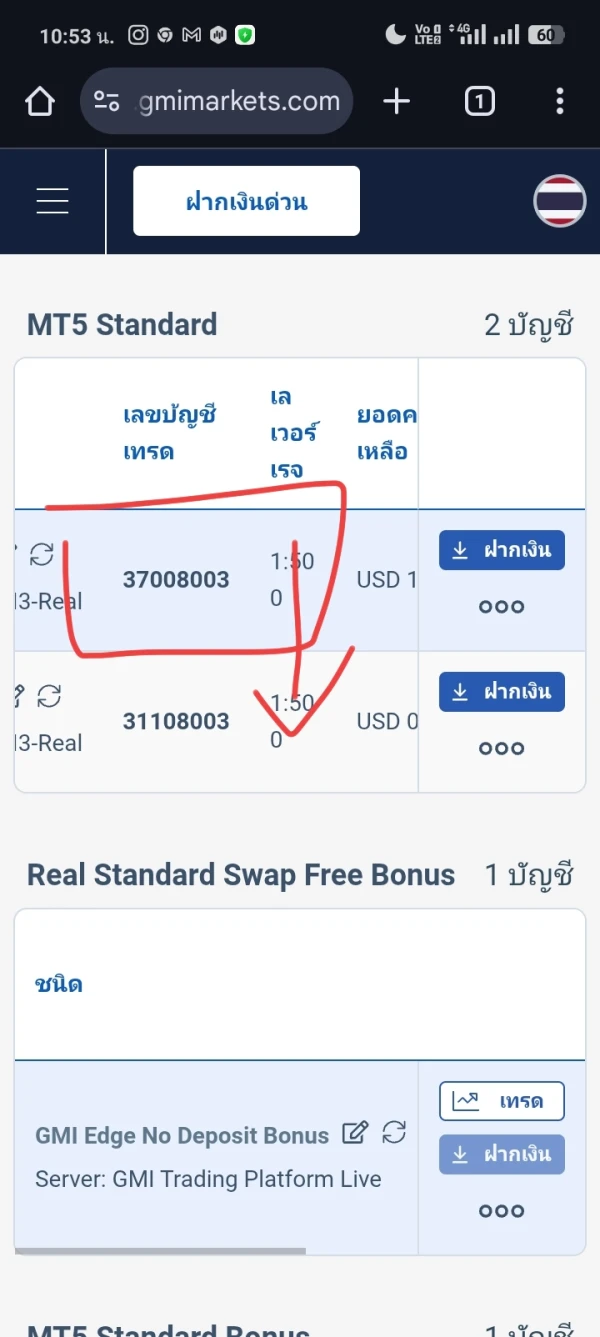600x1337 pixels.
Task: Open the hamburger drawer menu
Action: tap(52, 201)
